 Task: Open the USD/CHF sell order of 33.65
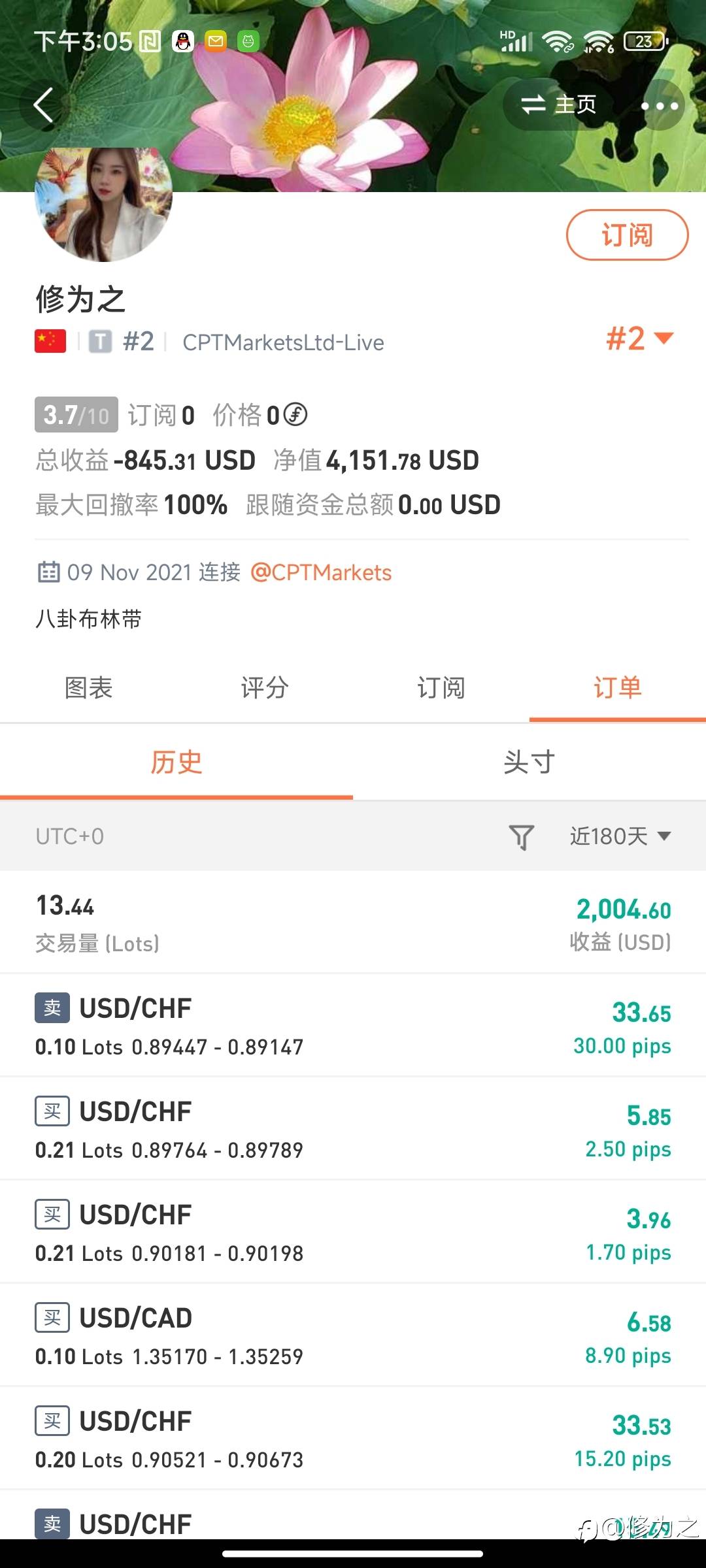tap(353, 1025)
